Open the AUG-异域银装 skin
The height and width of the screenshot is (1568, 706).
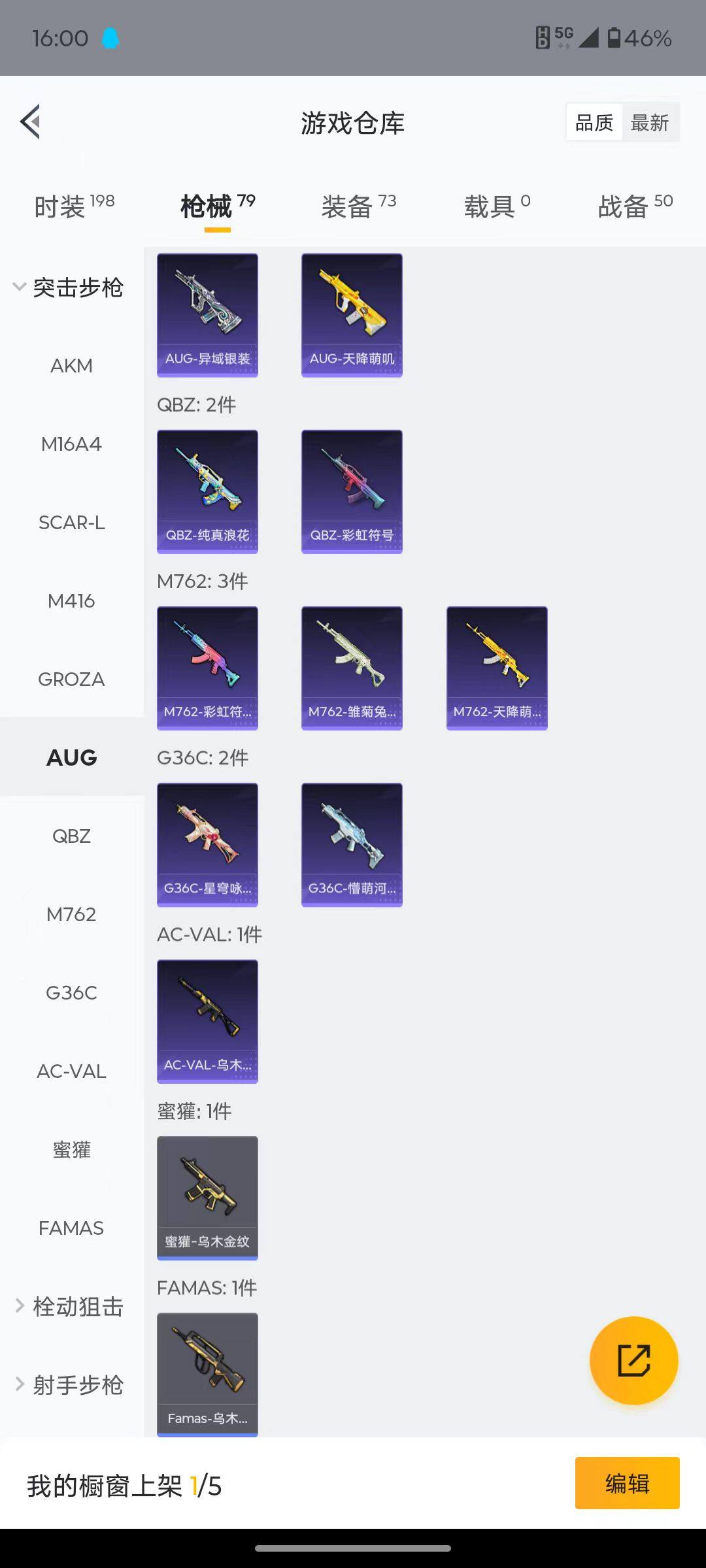(x=207, y=315)
